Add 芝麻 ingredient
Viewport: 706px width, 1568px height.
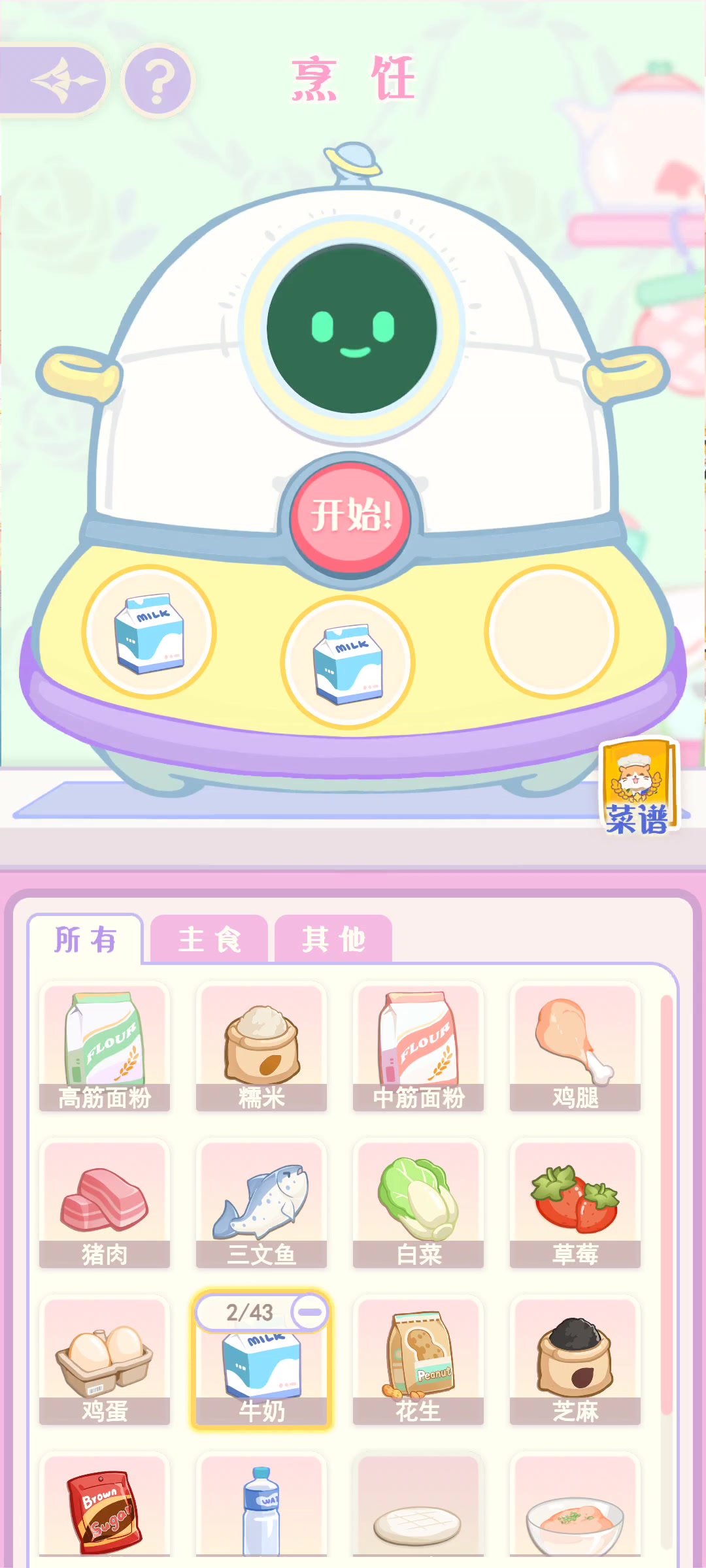click(575, 1362)
